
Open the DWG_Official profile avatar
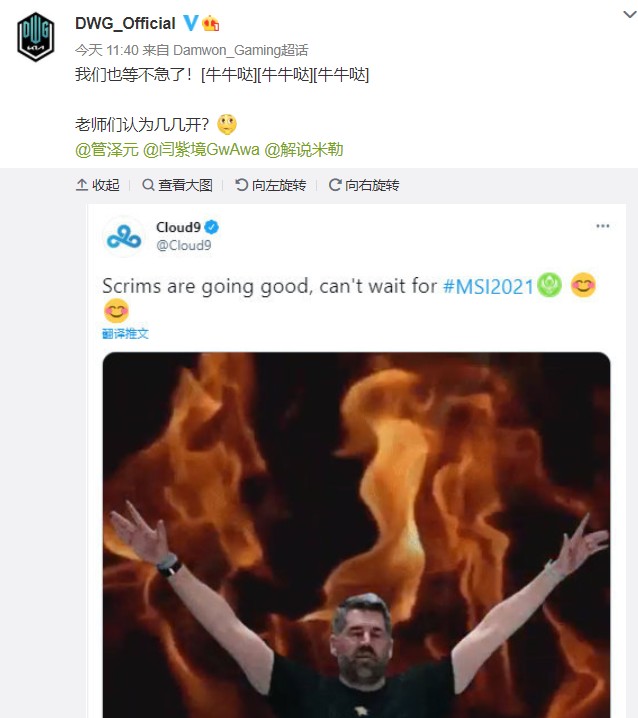point(35,38)
